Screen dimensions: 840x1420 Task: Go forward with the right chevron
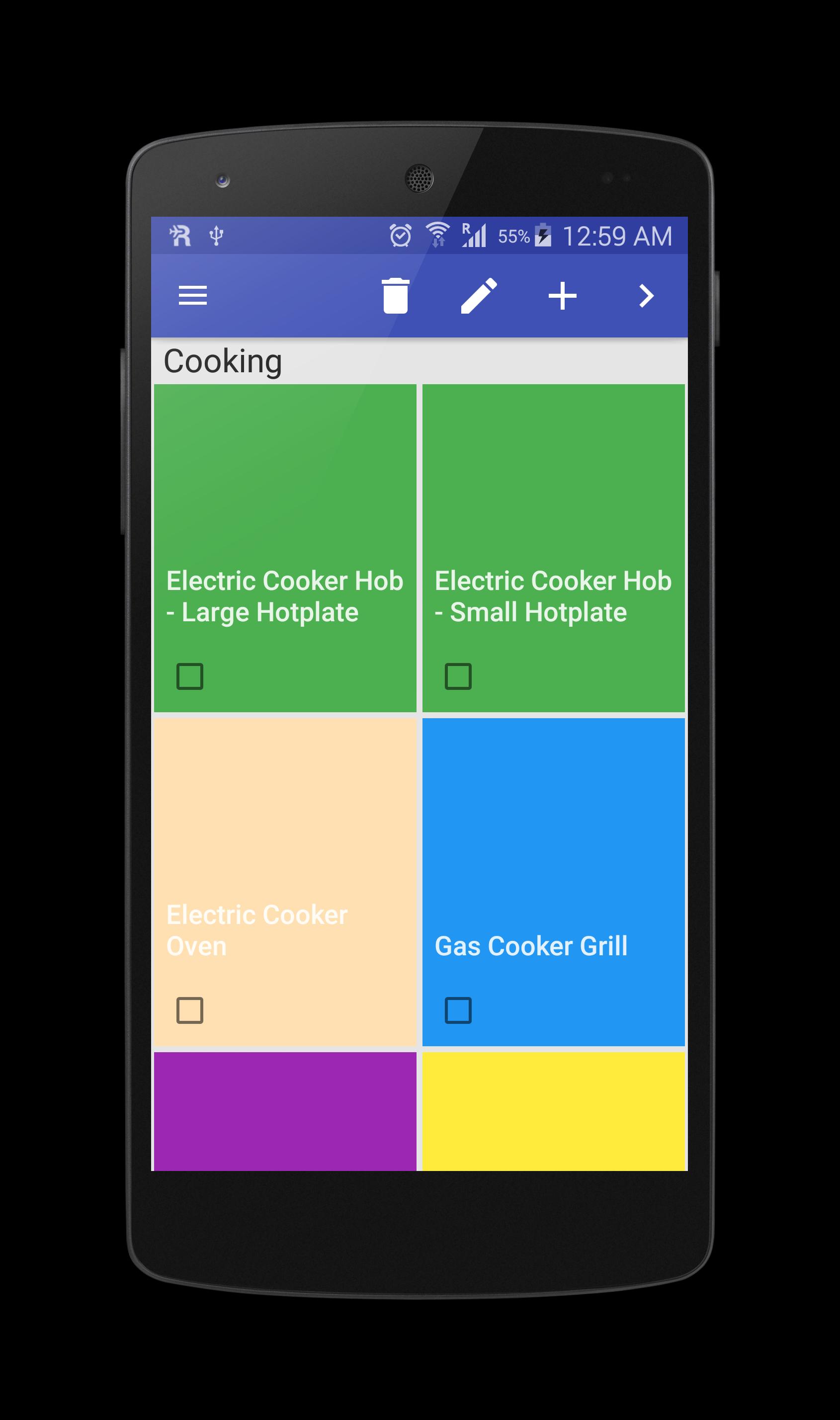coord(646,295)
